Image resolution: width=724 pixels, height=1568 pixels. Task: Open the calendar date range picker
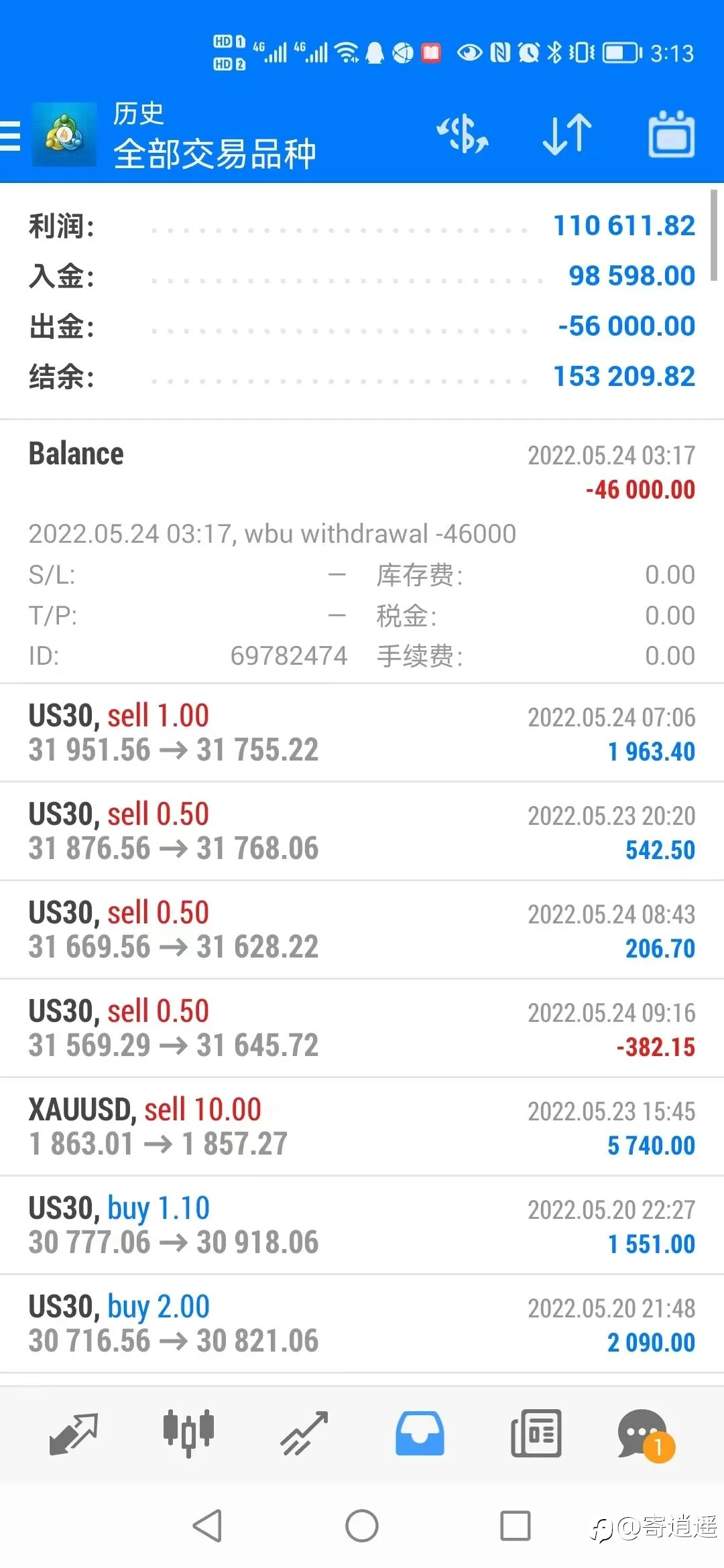point(671,134)
